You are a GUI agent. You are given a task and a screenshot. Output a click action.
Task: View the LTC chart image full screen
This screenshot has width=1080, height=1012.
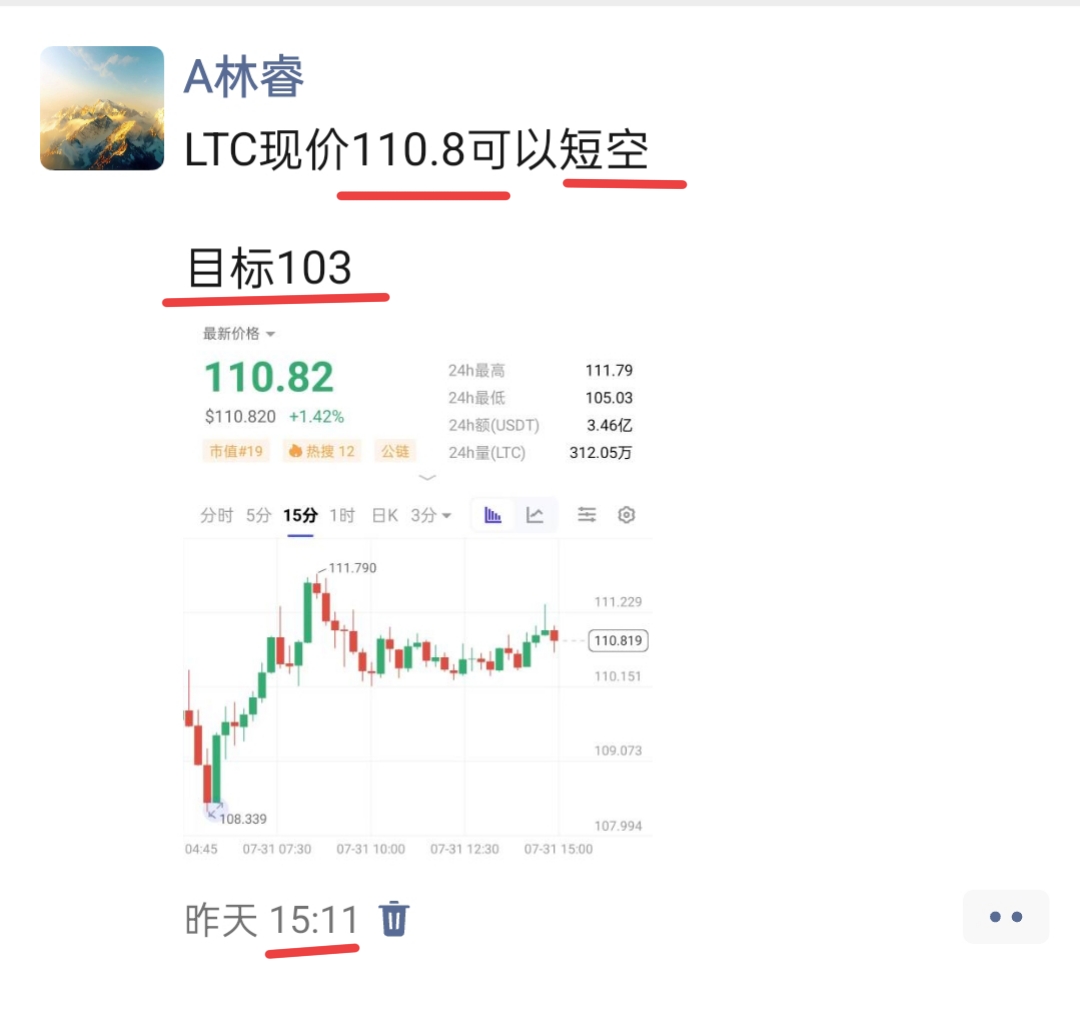pos(418,590)
